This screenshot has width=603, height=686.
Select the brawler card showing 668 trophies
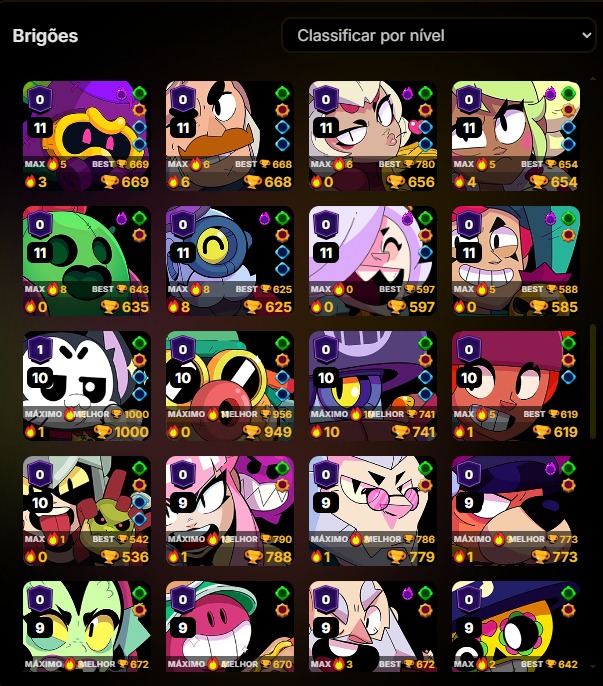click(229, 135)
